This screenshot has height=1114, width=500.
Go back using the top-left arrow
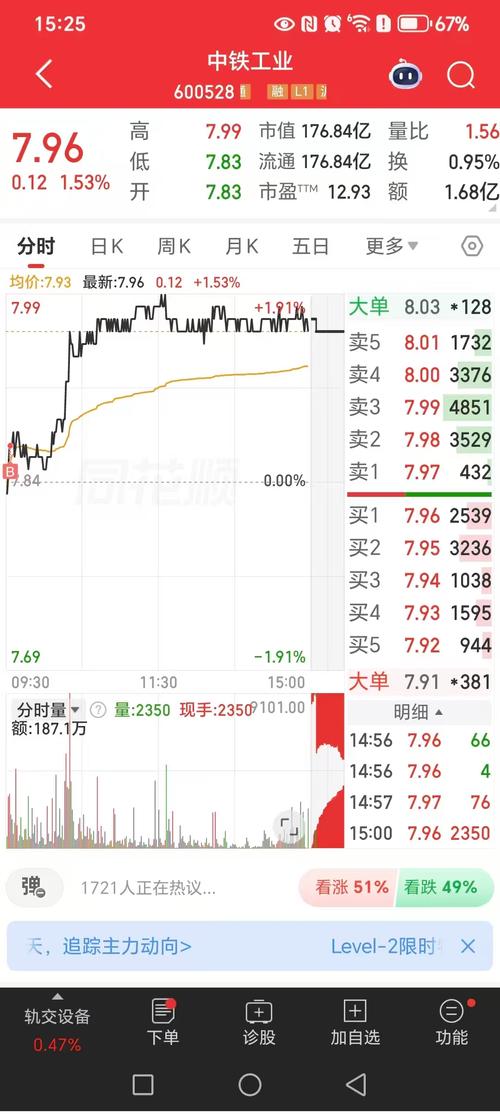pos(44,74)
